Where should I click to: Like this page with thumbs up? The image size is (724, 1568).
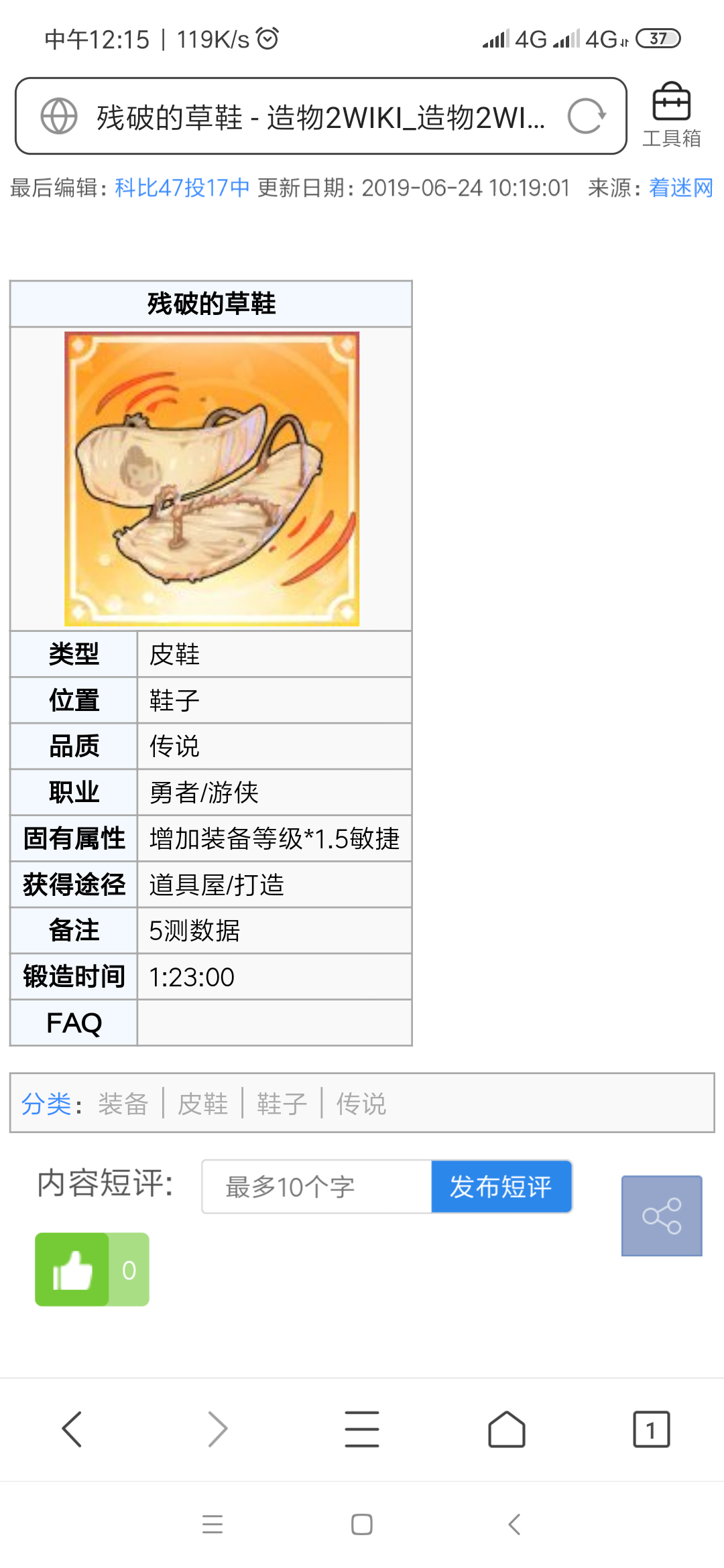click(72, 1269)
